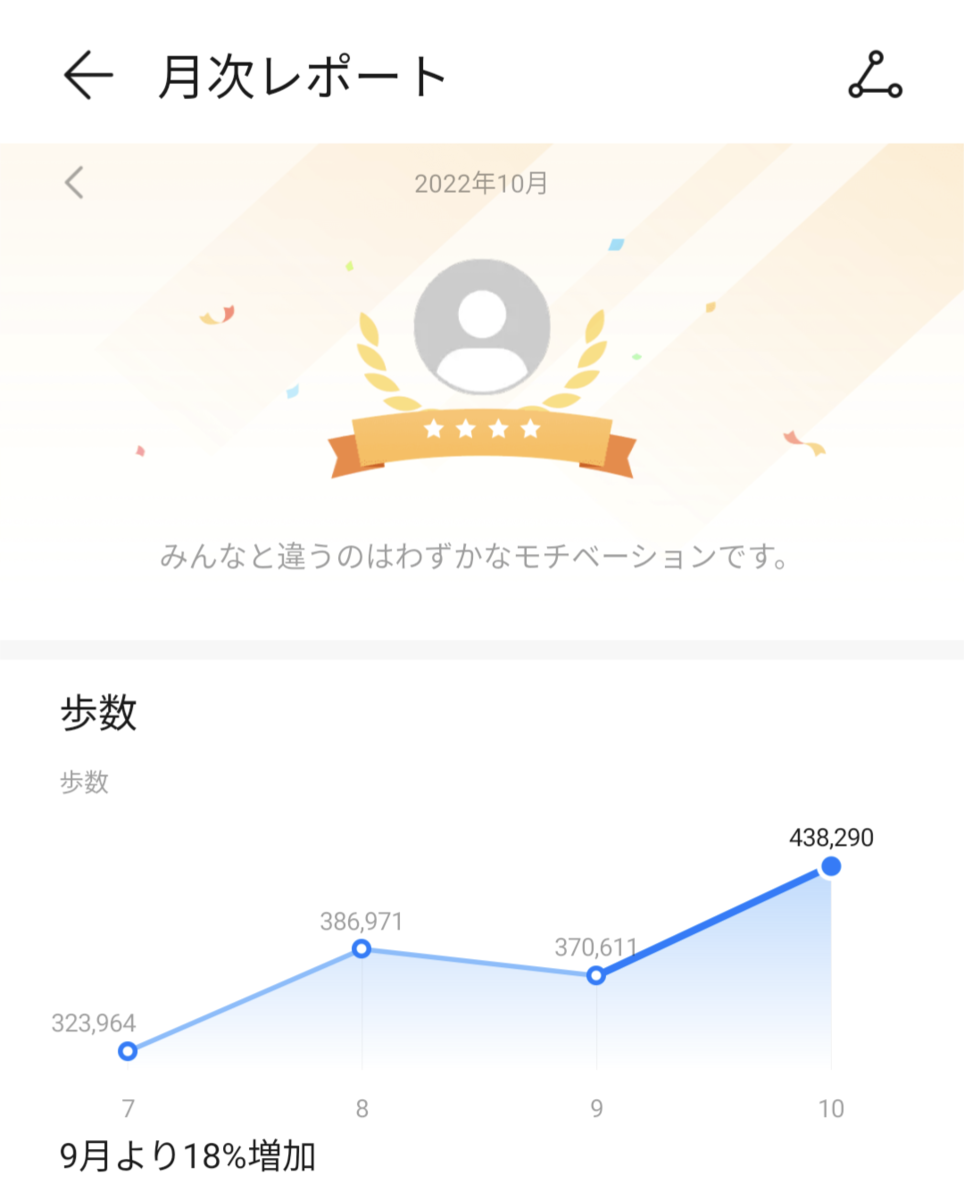The height and width of the screenshot is (1200, 964).
Task: Go to the previous month's report
Action: tap(74, 183)
